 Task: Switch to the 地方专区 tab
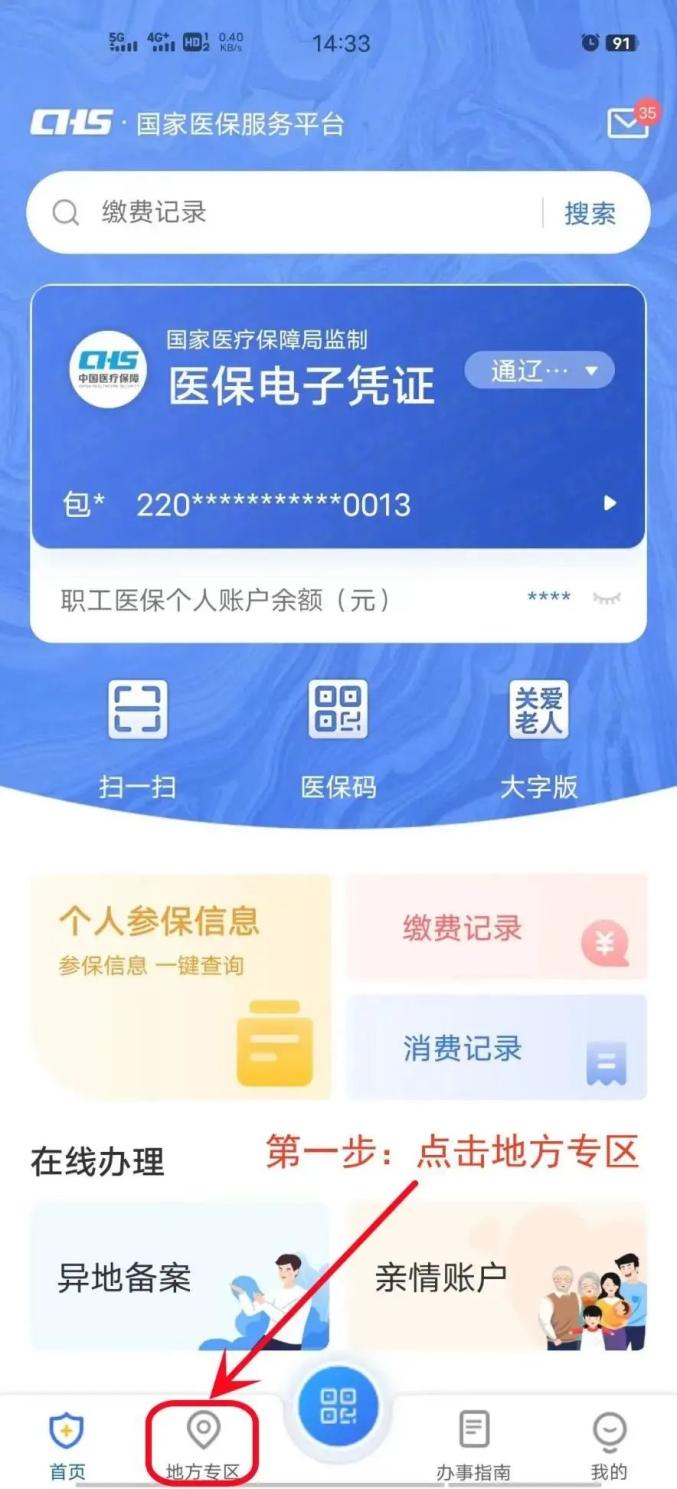click(x=203, y=1445)
